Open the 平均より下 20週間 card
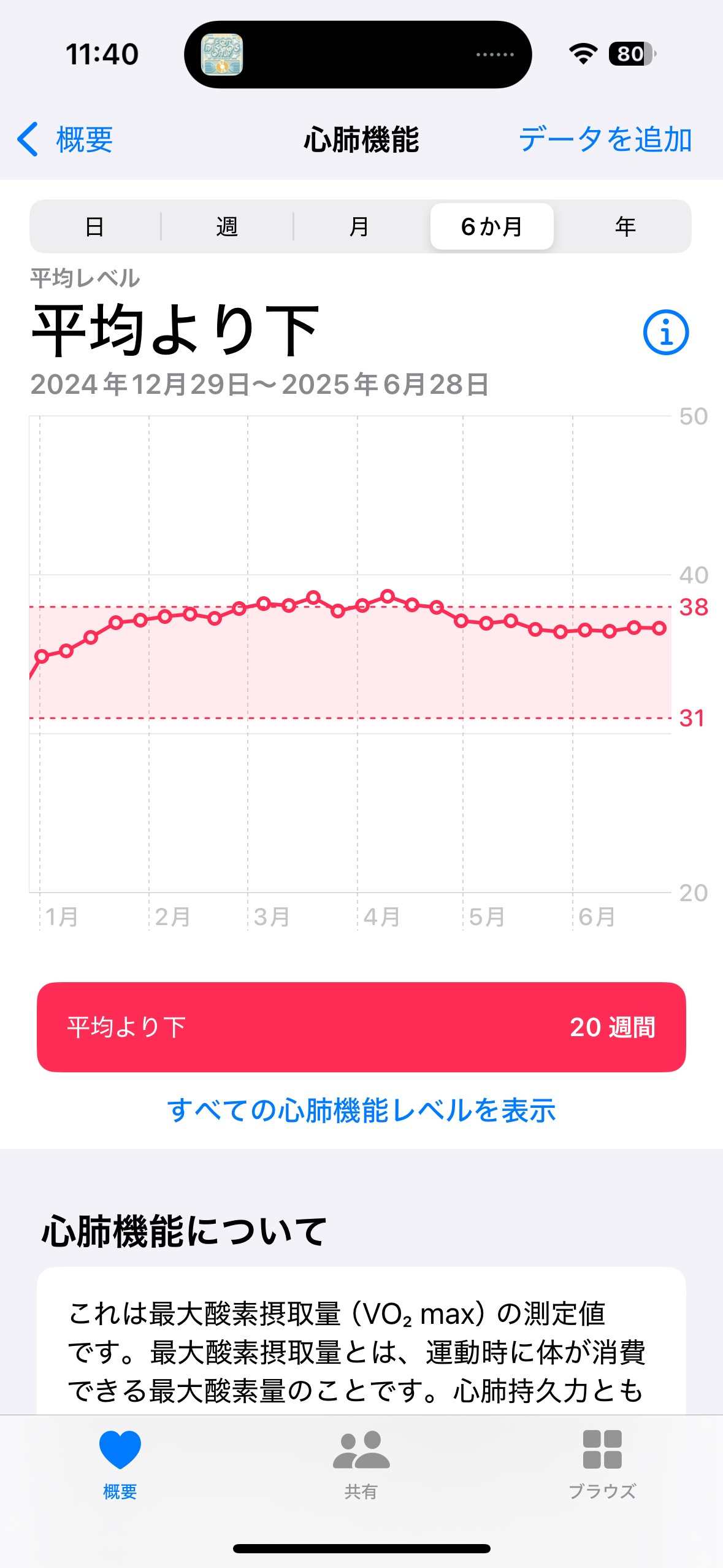The width and height of the screenshot is (723, 1568). pos(361,1027)
